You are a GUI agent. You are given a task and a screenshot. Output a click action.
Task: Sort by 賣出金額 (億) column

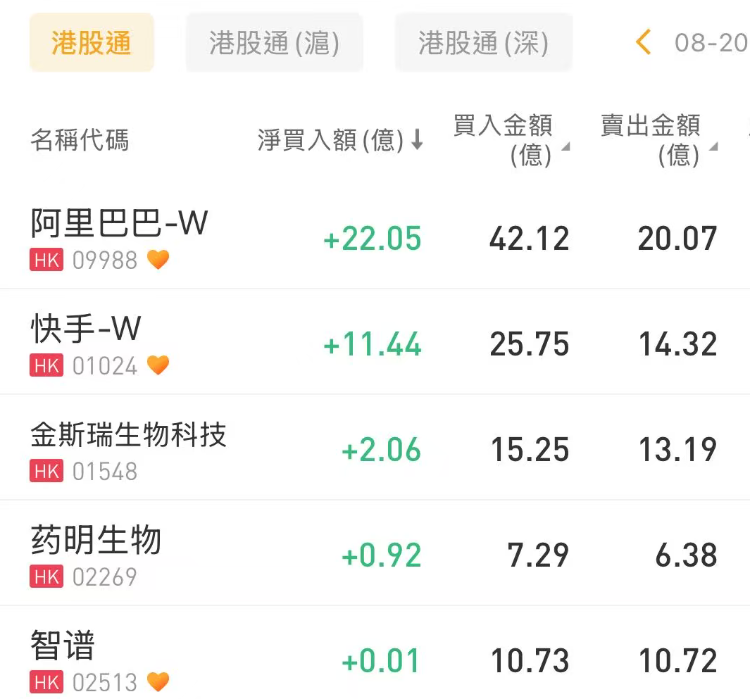659,140
